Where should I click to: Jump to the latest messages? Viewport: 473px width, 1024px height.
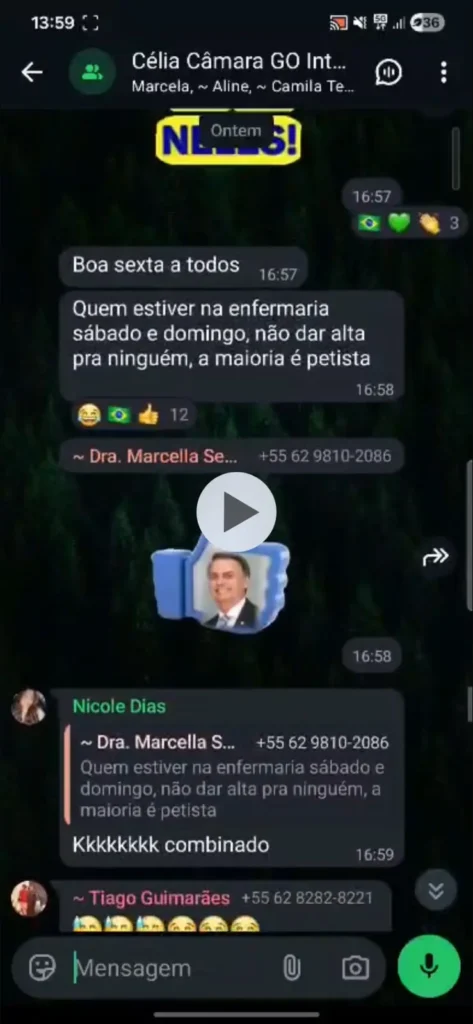coord(436,889)
